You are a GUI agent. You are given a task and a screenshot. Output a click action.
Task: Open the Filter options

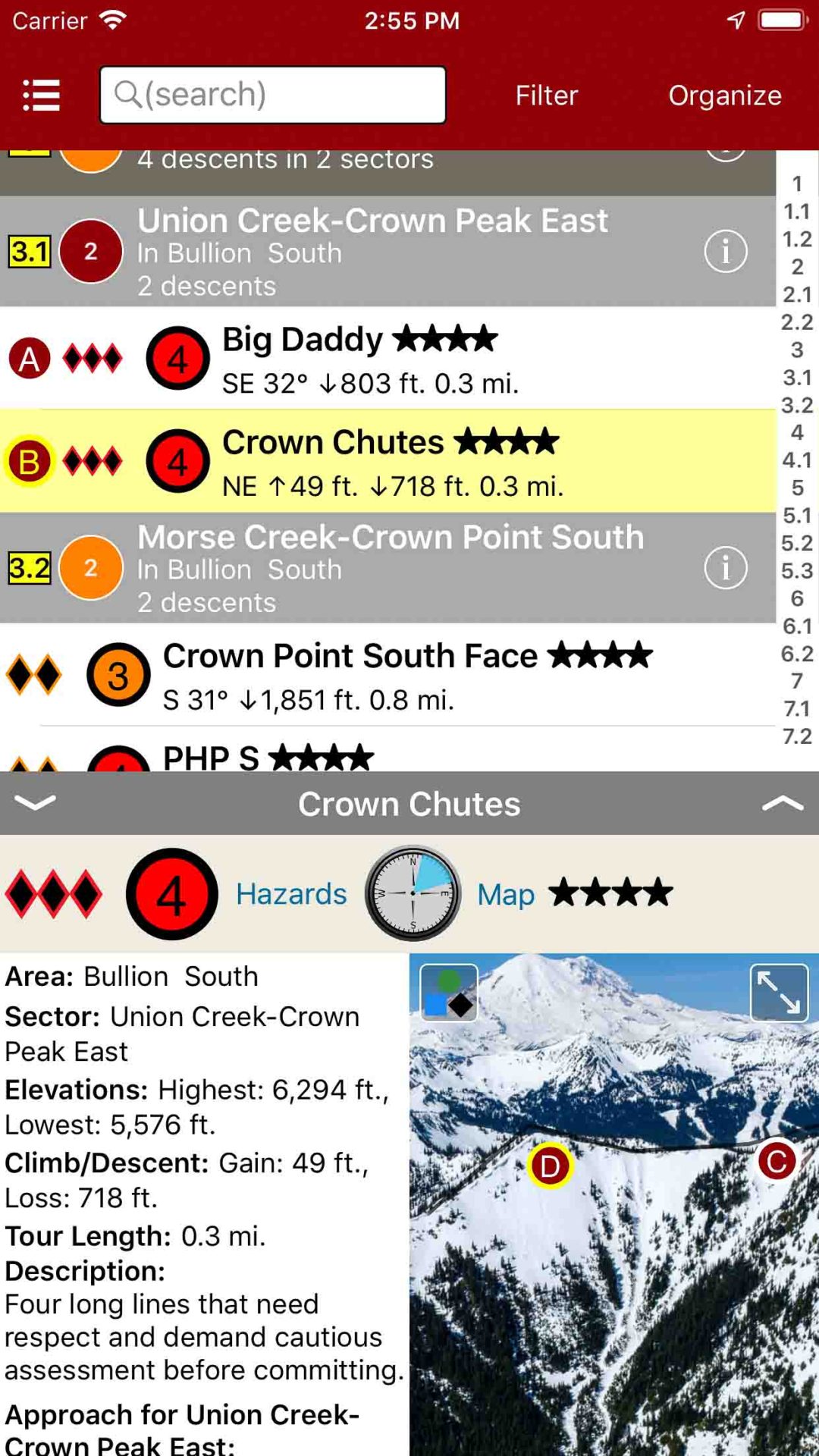point(546,96)
